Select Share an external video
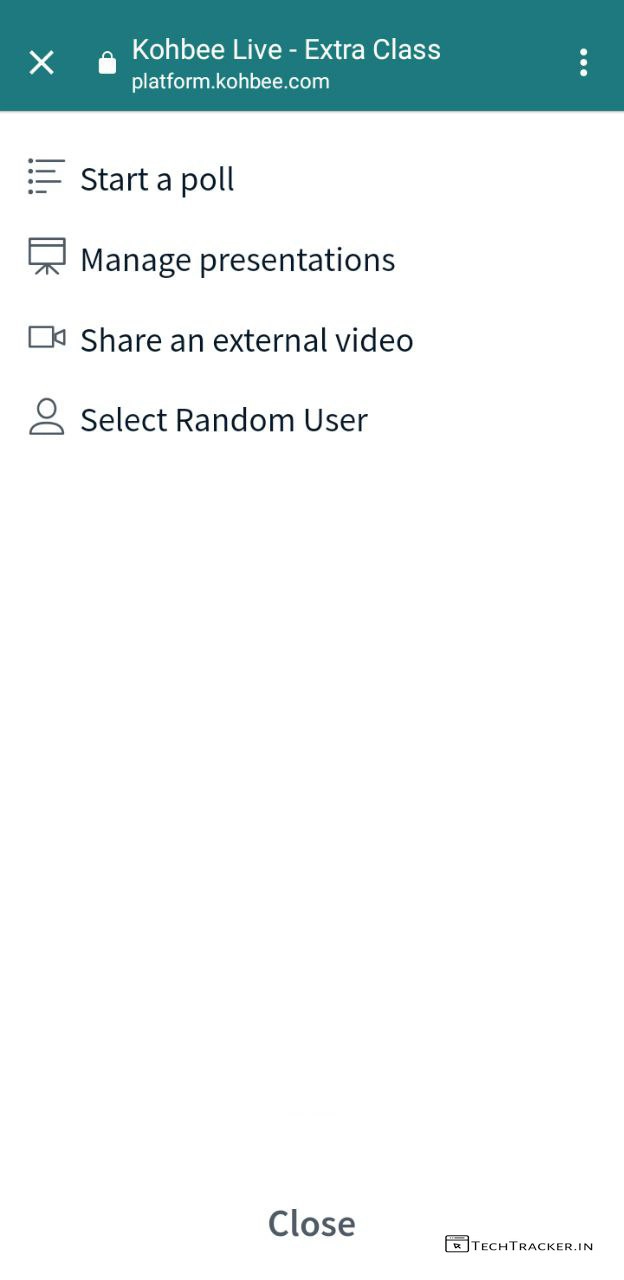Viewport: 624px width, 1280px height. click(246, 340)
